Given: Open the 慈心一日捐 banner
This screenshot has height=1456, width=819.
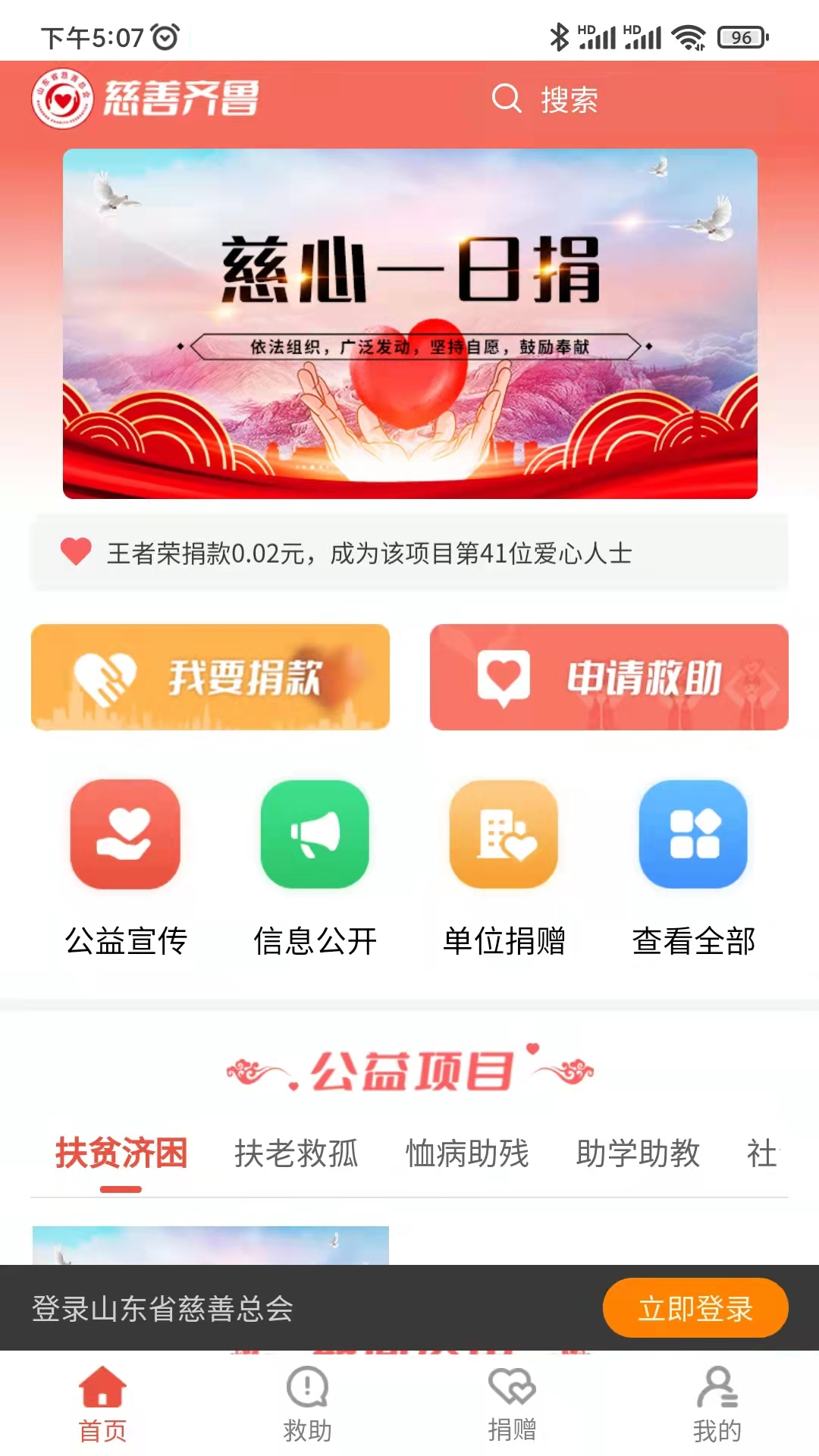Looking at the screenshot, I should [409, 324].
